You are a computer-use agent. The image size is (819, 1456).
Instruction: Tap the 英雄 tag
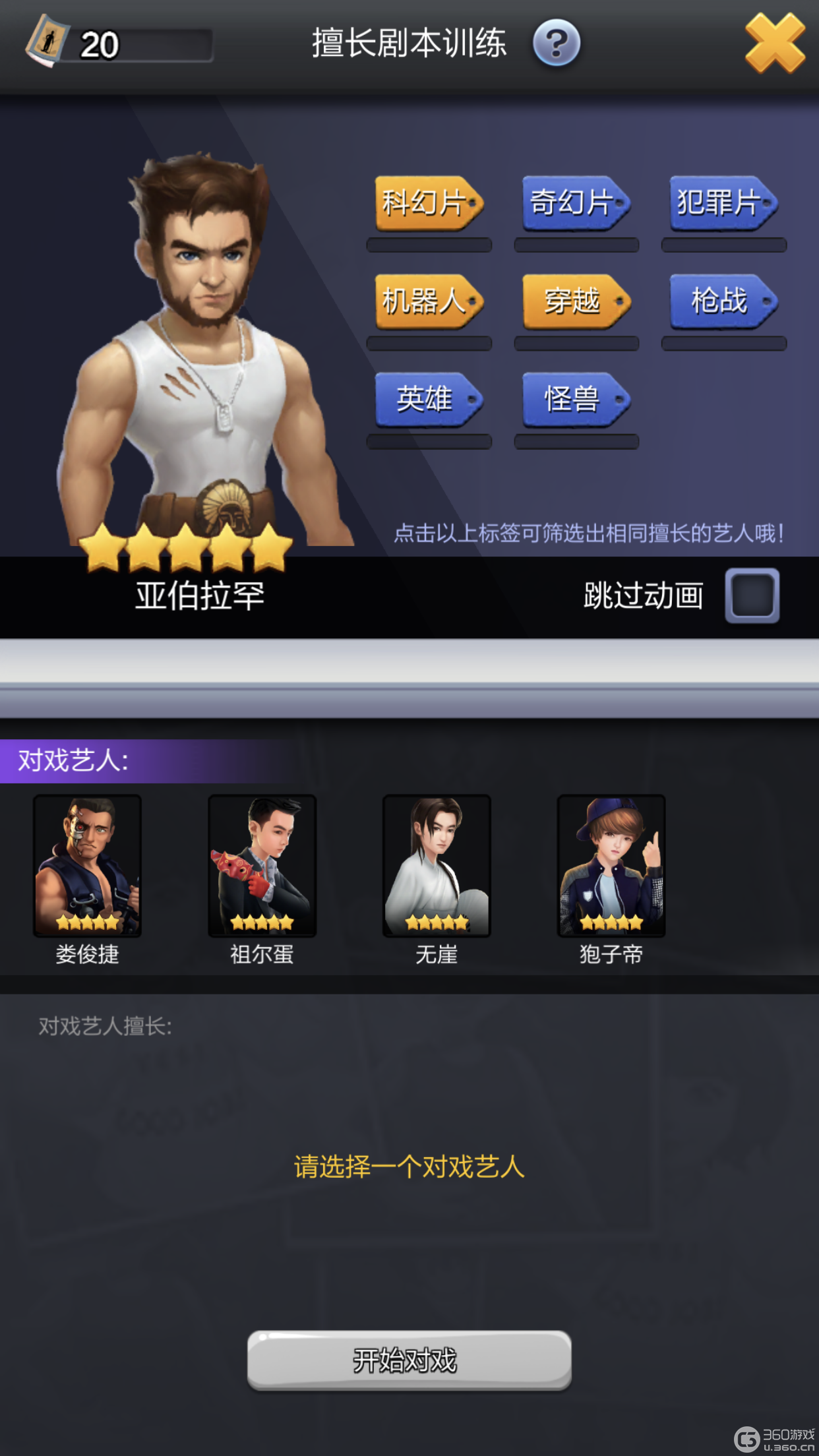point(427,400)
